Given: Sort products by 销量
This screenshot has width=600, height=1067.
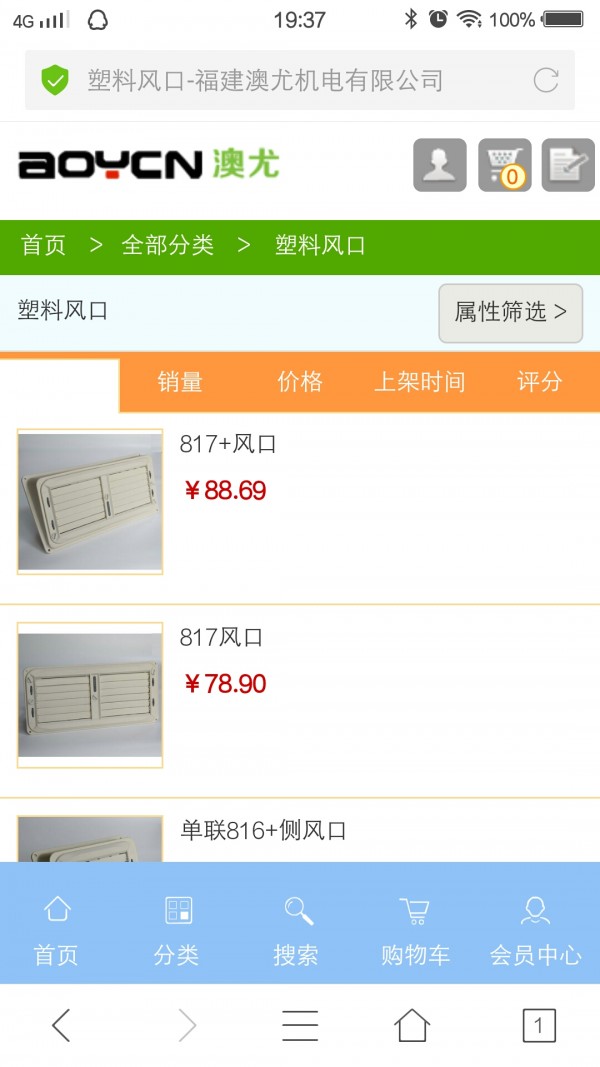Looking at the screenshot, I should [180, 382].
